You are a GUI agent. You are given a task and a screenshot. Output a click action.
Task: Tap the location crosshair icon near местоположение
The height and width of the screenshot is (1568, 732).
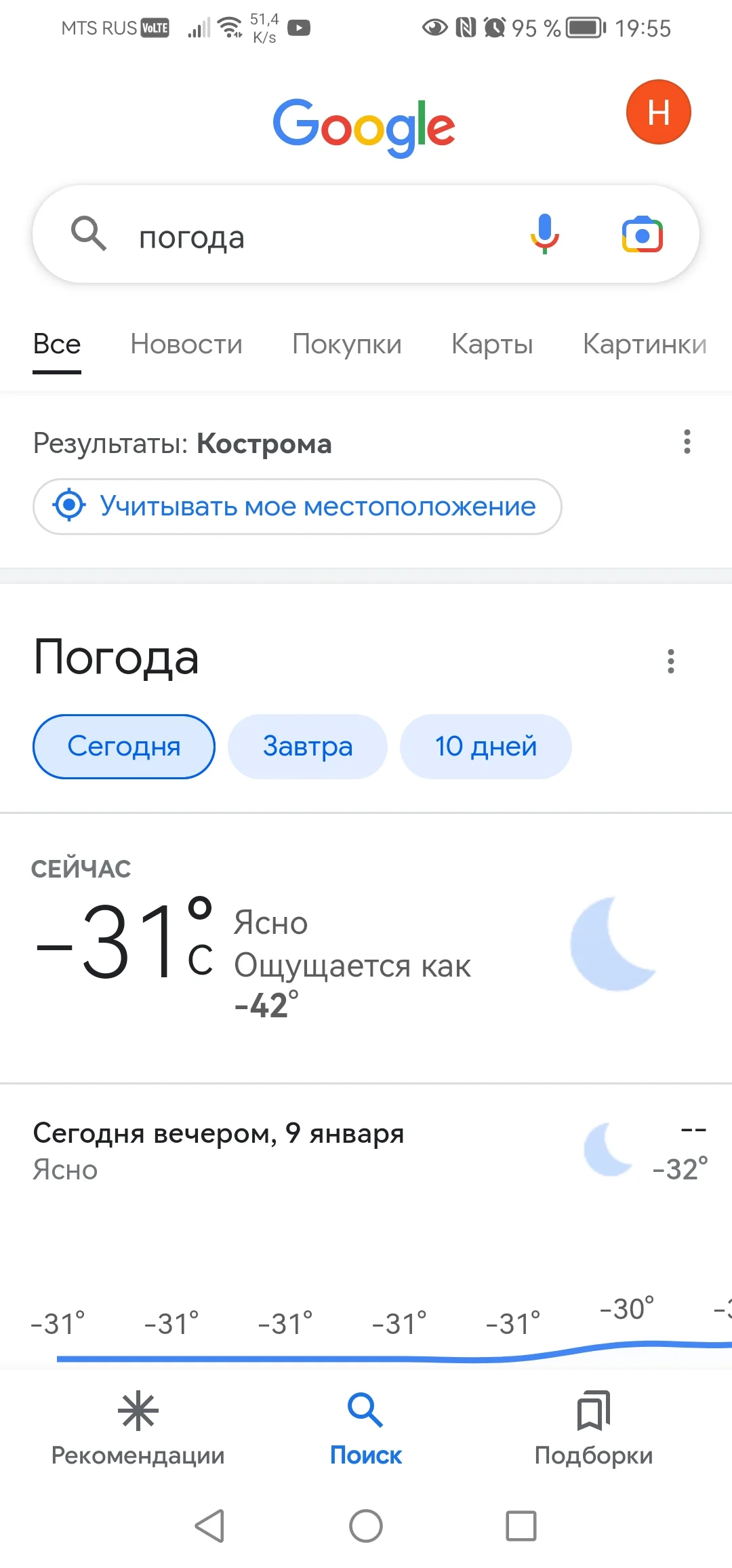[69, 505]
